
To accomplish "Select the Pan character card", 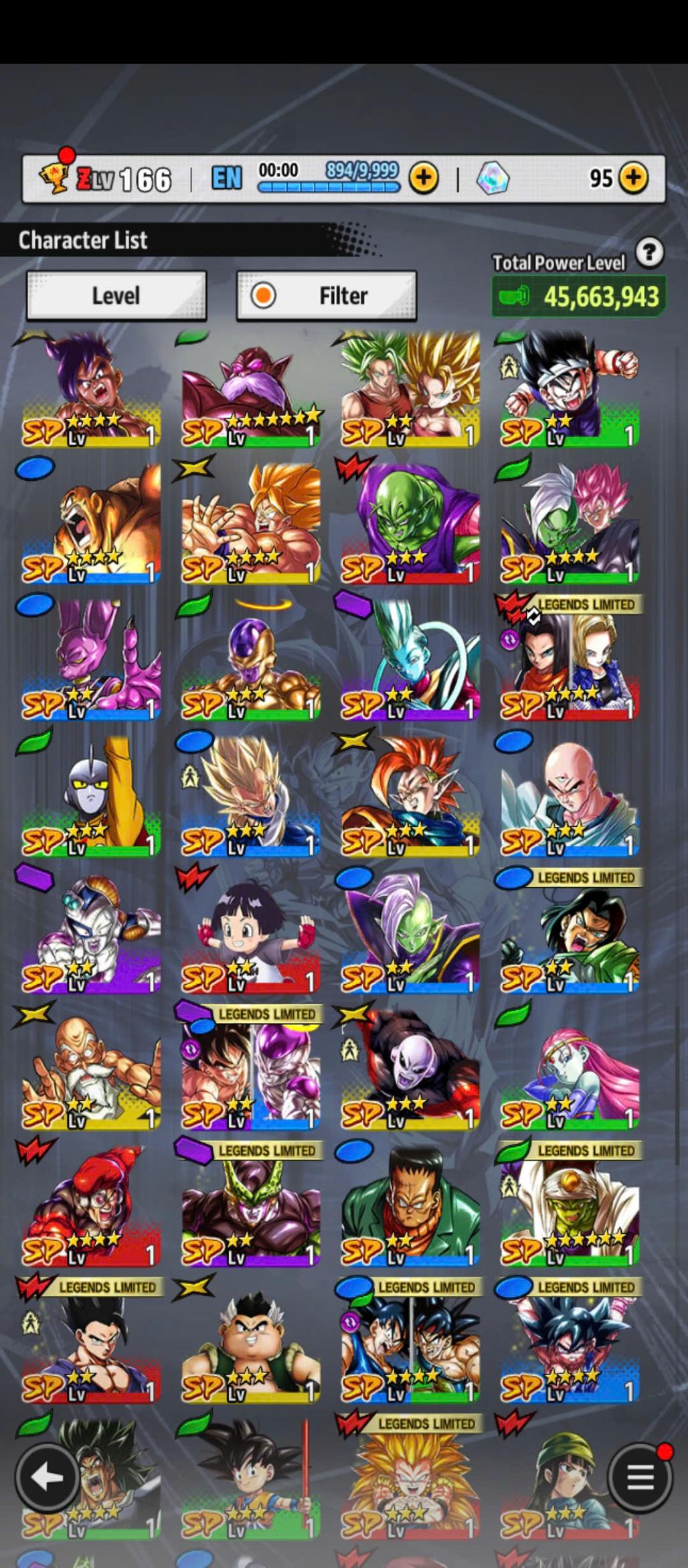I will click(250, 933).
